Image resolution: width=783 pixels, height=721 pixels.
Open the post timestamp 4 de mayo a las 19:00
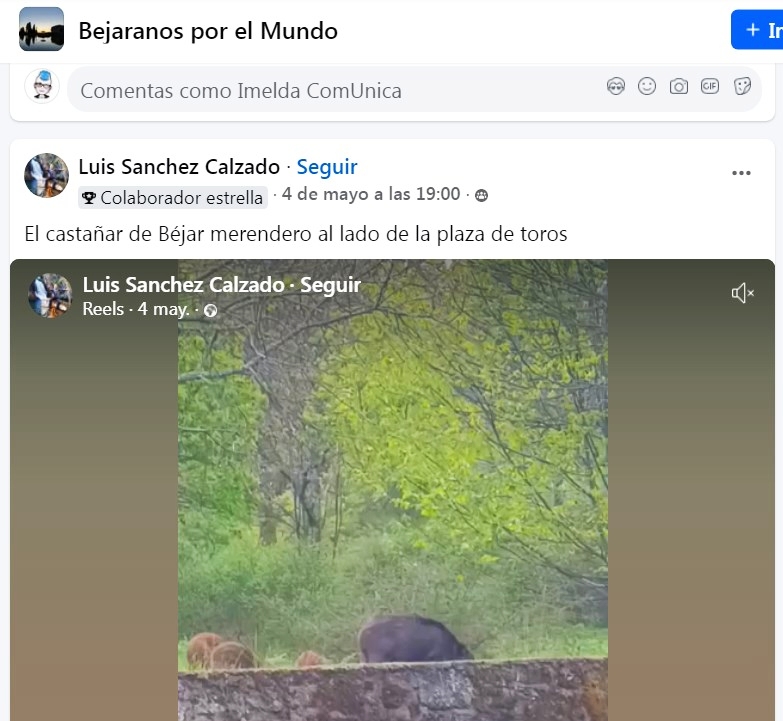(371, 194)
